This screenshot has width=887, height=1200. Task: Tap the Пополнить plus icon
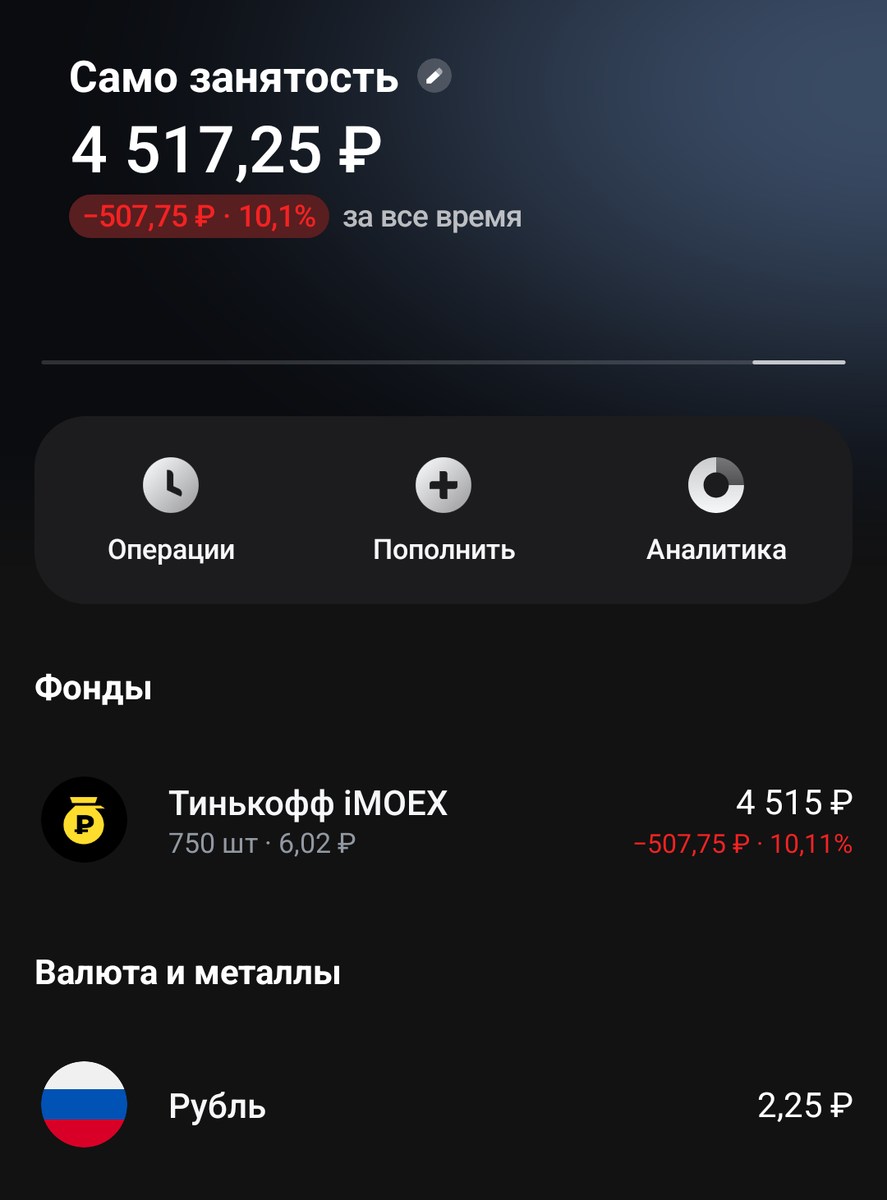click(443, 484)
